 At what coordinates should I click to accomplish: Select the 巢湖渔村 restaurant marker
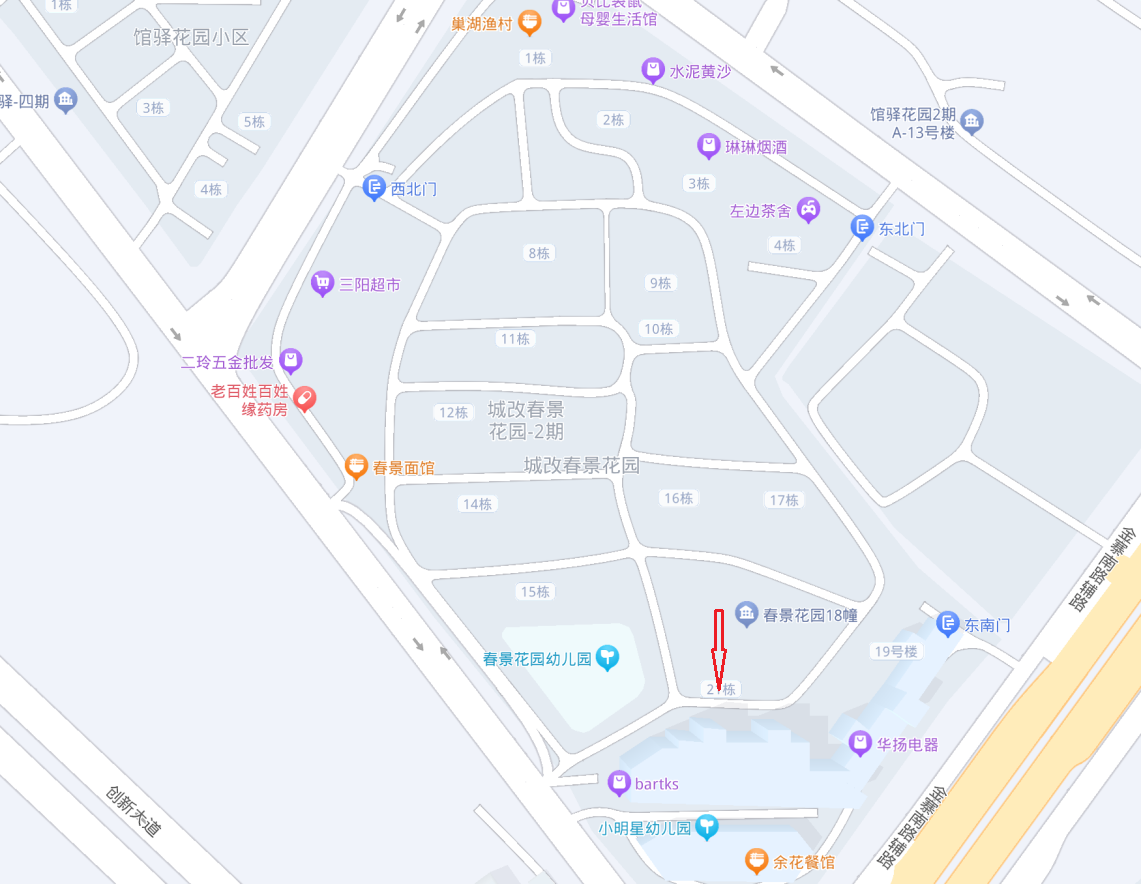point(531,22)
